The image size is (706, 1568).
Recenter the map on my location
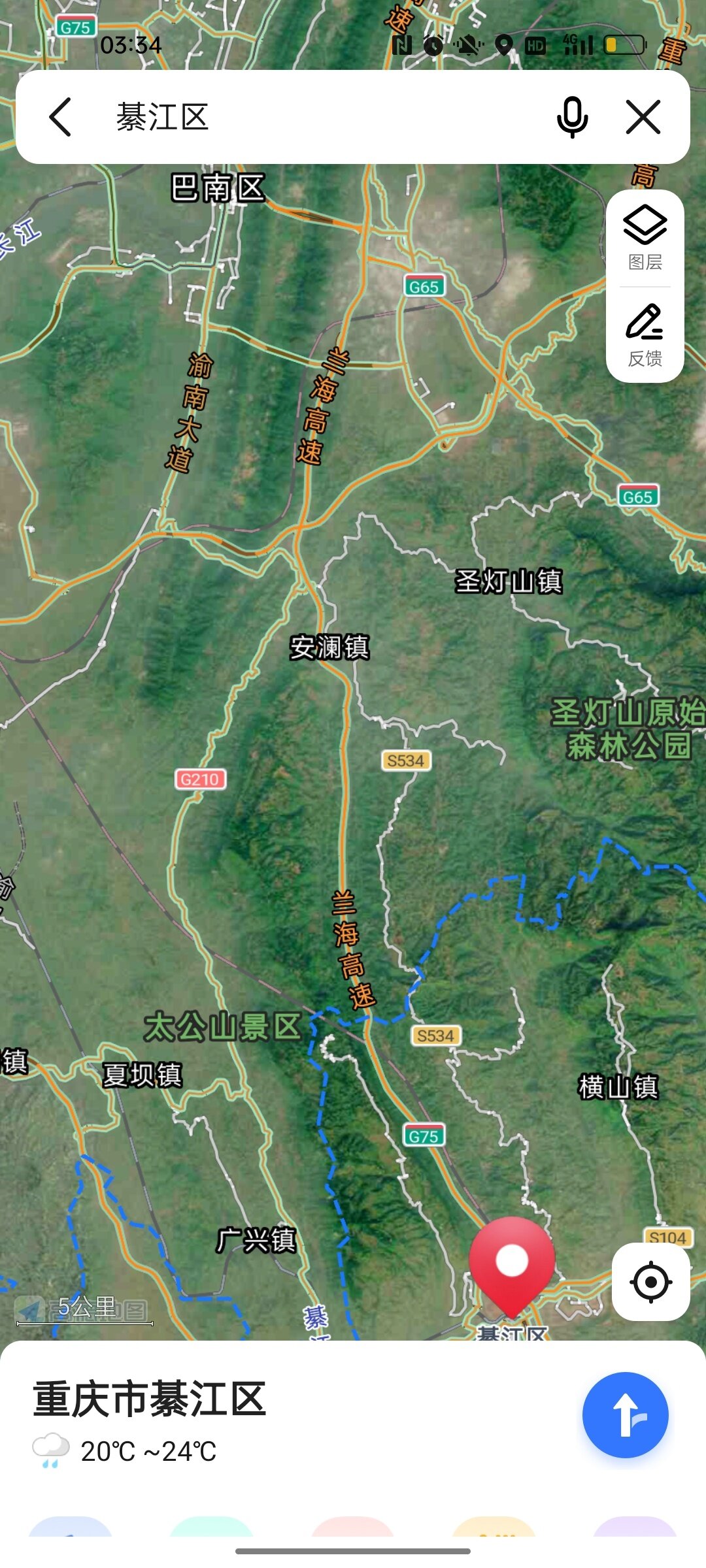[x=650, y=1282]
